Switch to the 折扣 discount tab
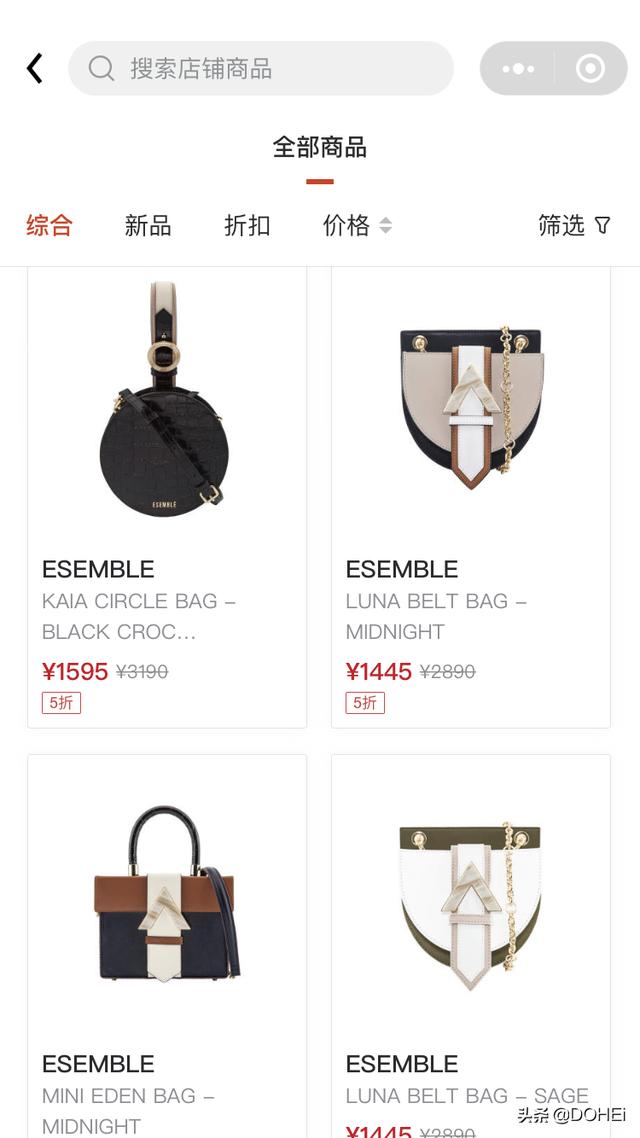The height and width of the screenshot is (1138, 640). pos(247,225)
